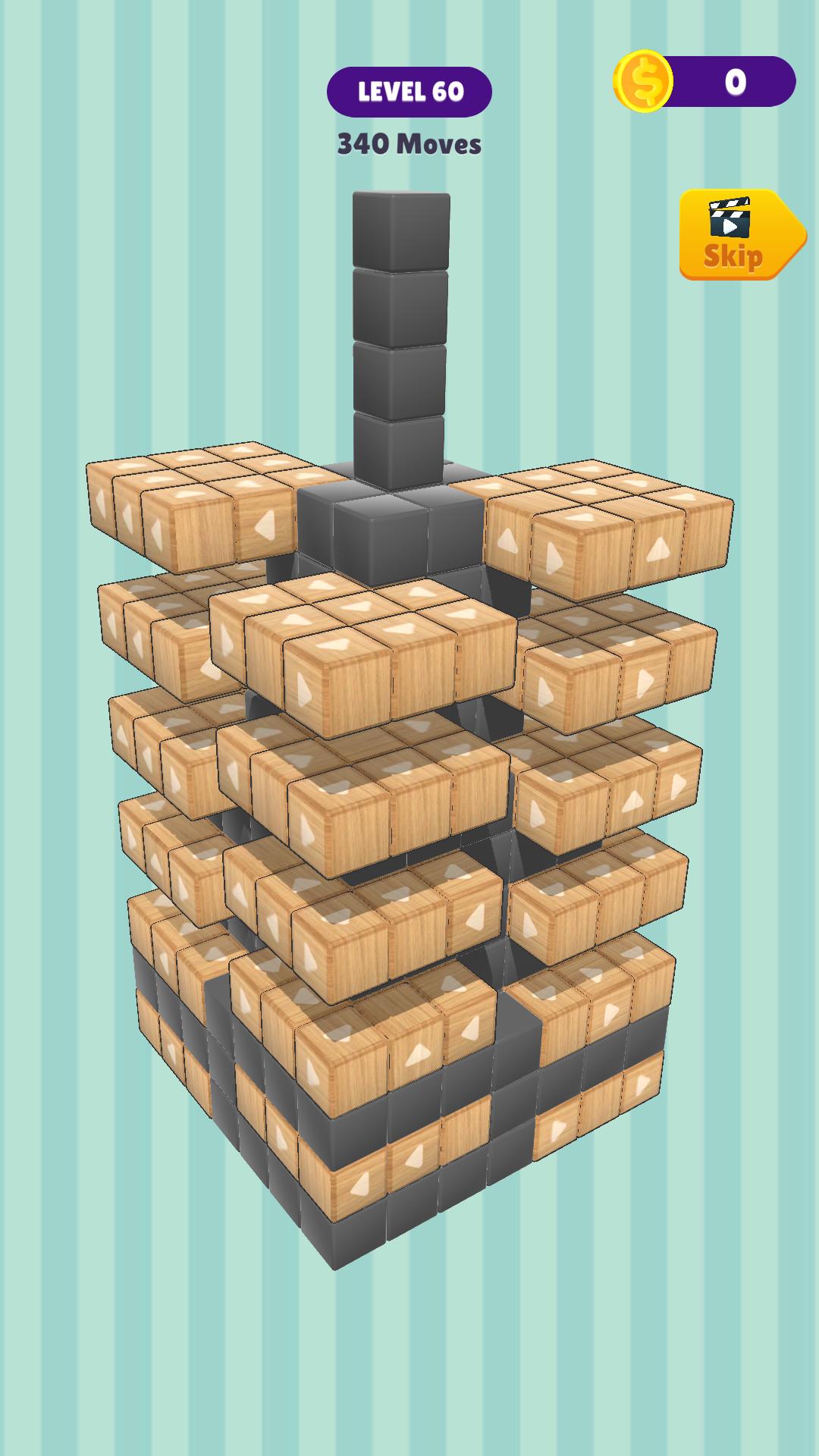Open the coin balance counter
This screenshot has width=819, height=1456.
705,81
